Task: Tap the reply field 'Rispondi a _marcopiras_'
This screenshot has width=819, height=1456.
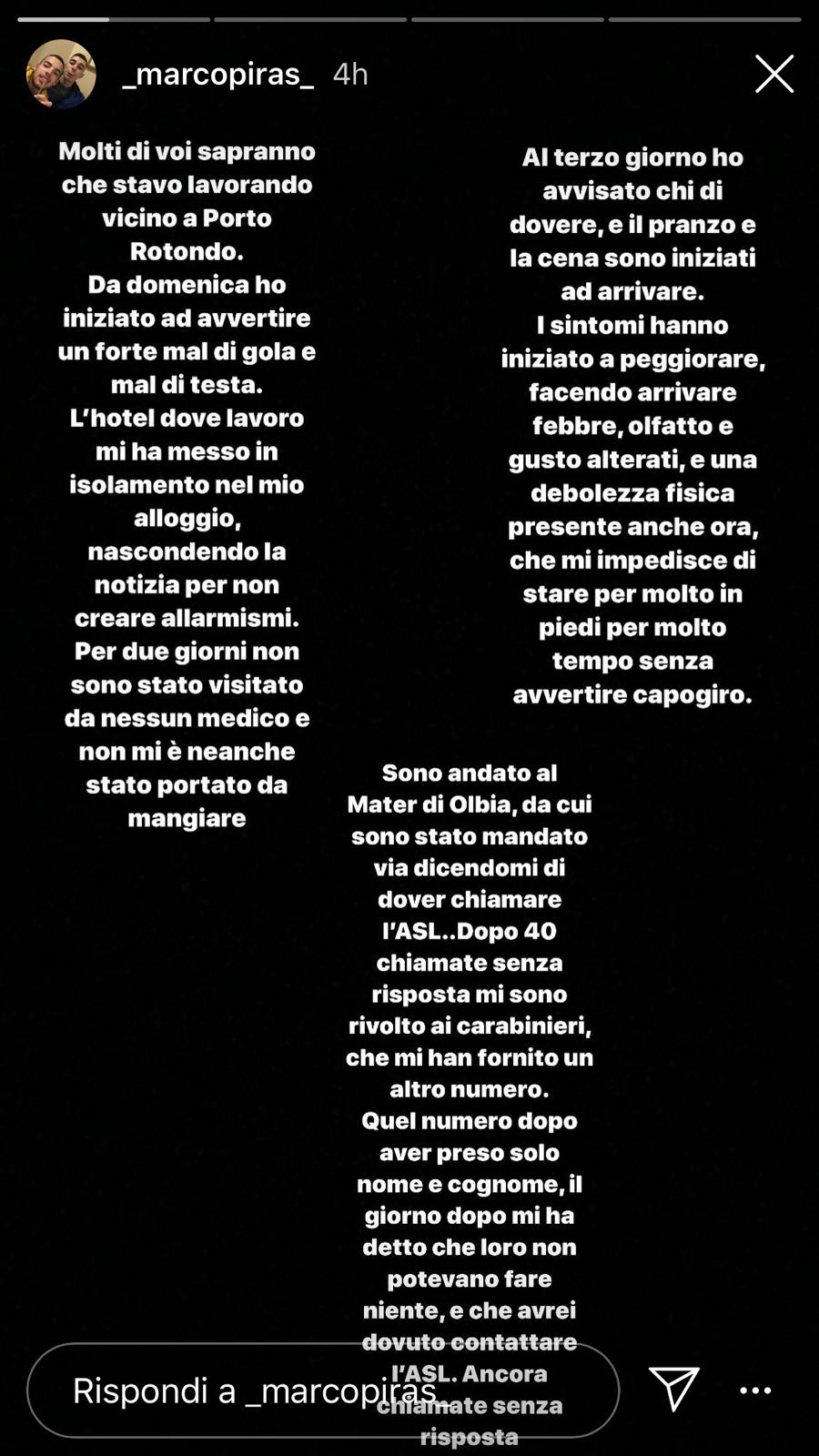Action: click(x=323, y=1390)
